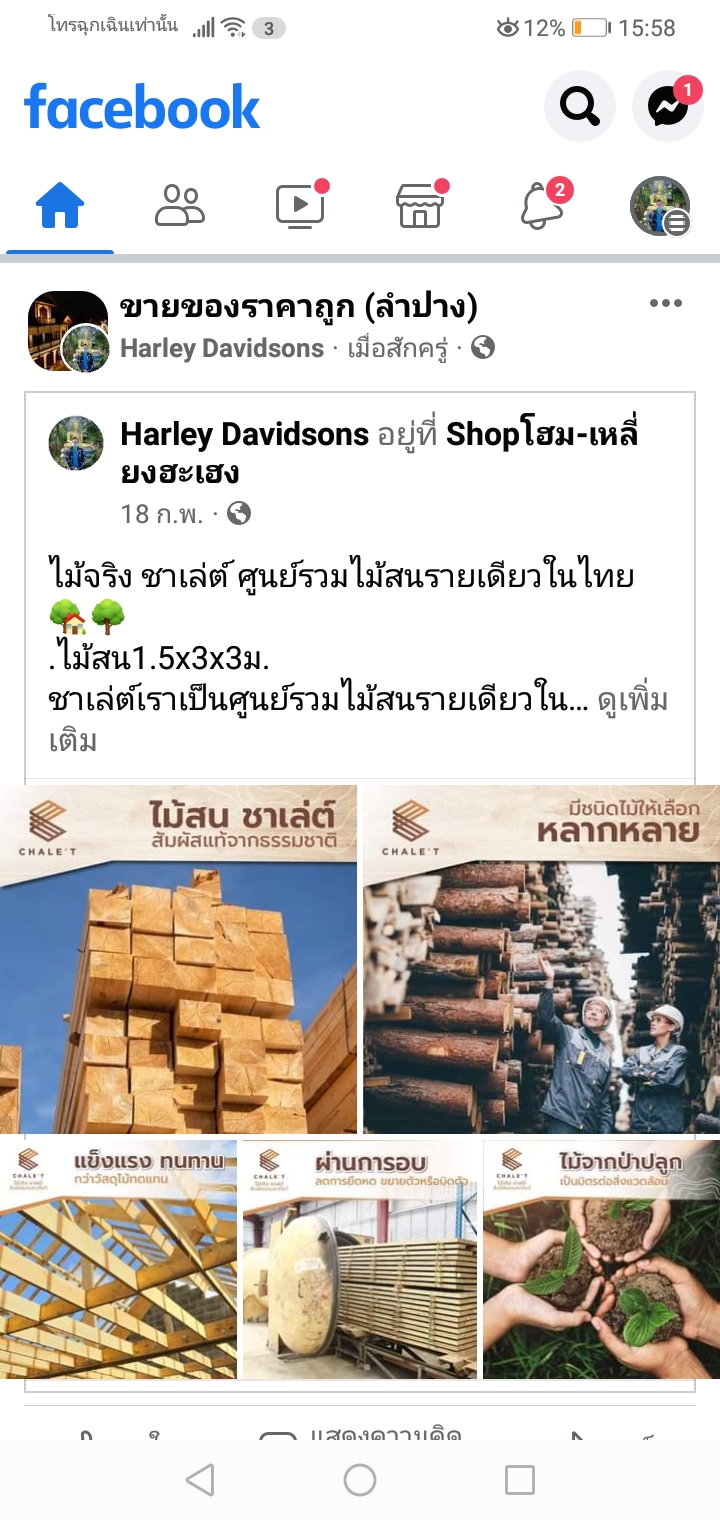
Task: Open the ไม้สน ชาเล่ต์ lumber photo
Action: (x=178, y=960)
